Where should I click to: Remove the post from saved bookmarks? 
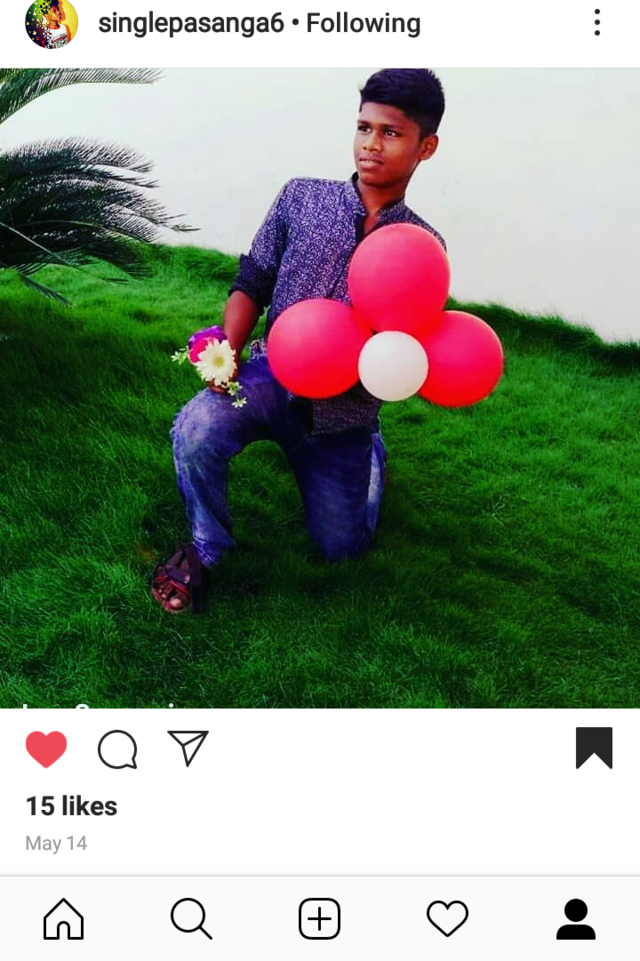click(x=594, y=748)
